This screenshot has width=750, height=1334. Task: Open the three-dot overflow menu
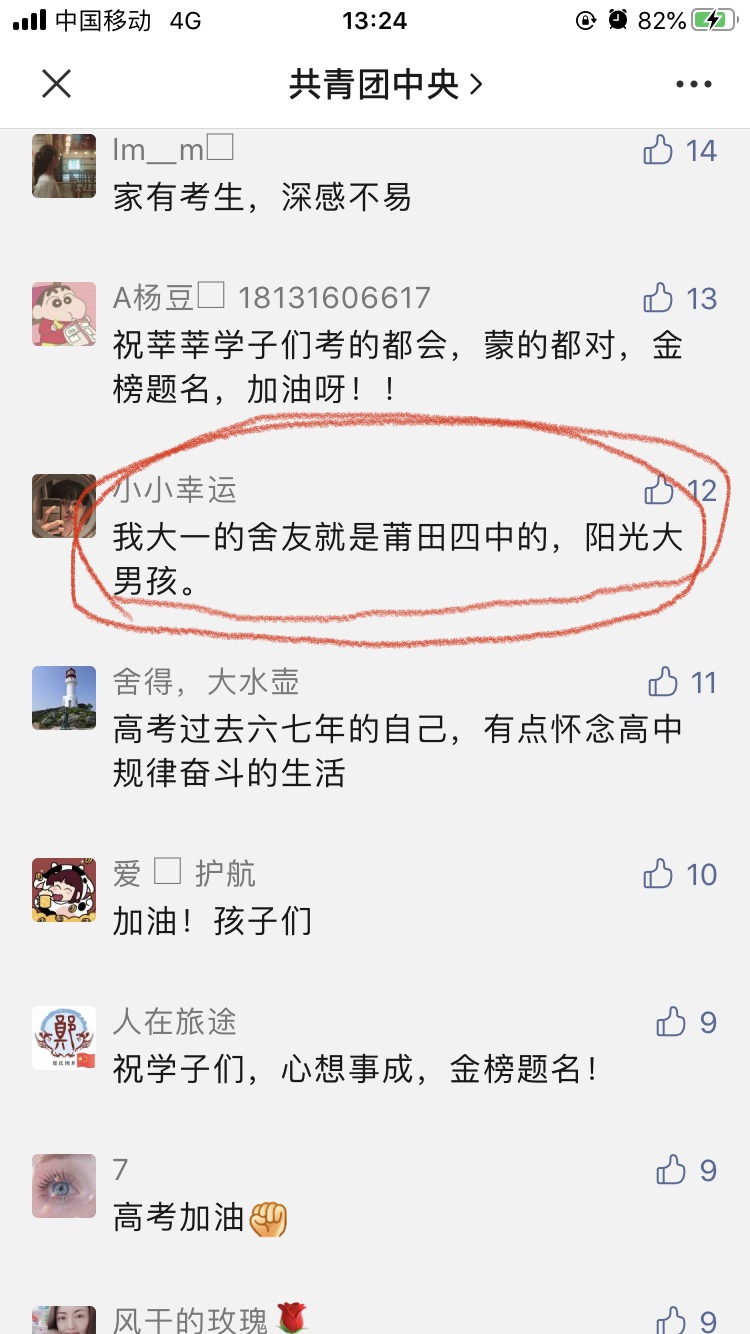[693, 84]
